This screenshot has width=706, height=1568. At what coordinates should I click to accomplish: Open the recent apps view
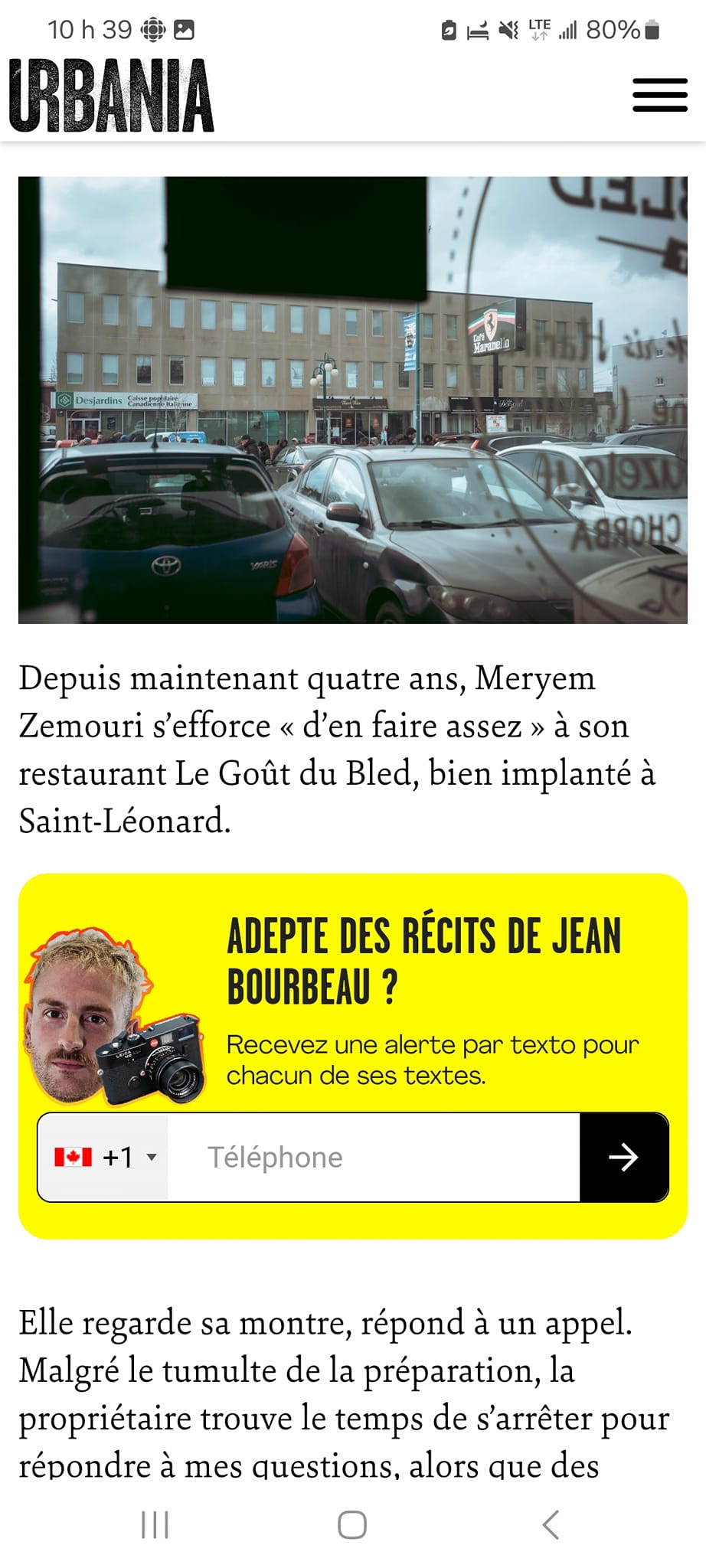click(x=155, y=1524)
